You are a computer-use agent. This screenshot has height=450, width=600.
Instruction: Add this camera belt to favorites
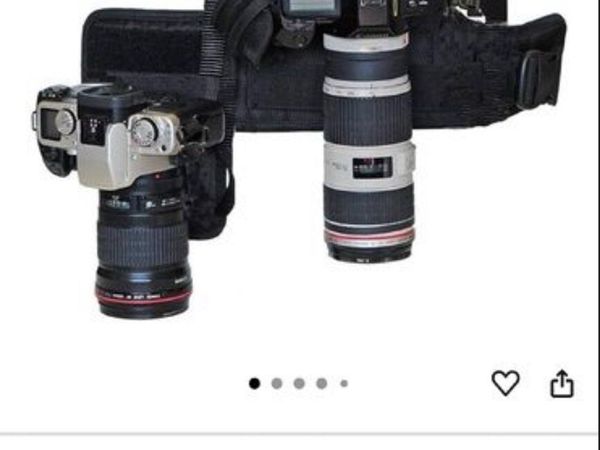click(x=506, y=382)
